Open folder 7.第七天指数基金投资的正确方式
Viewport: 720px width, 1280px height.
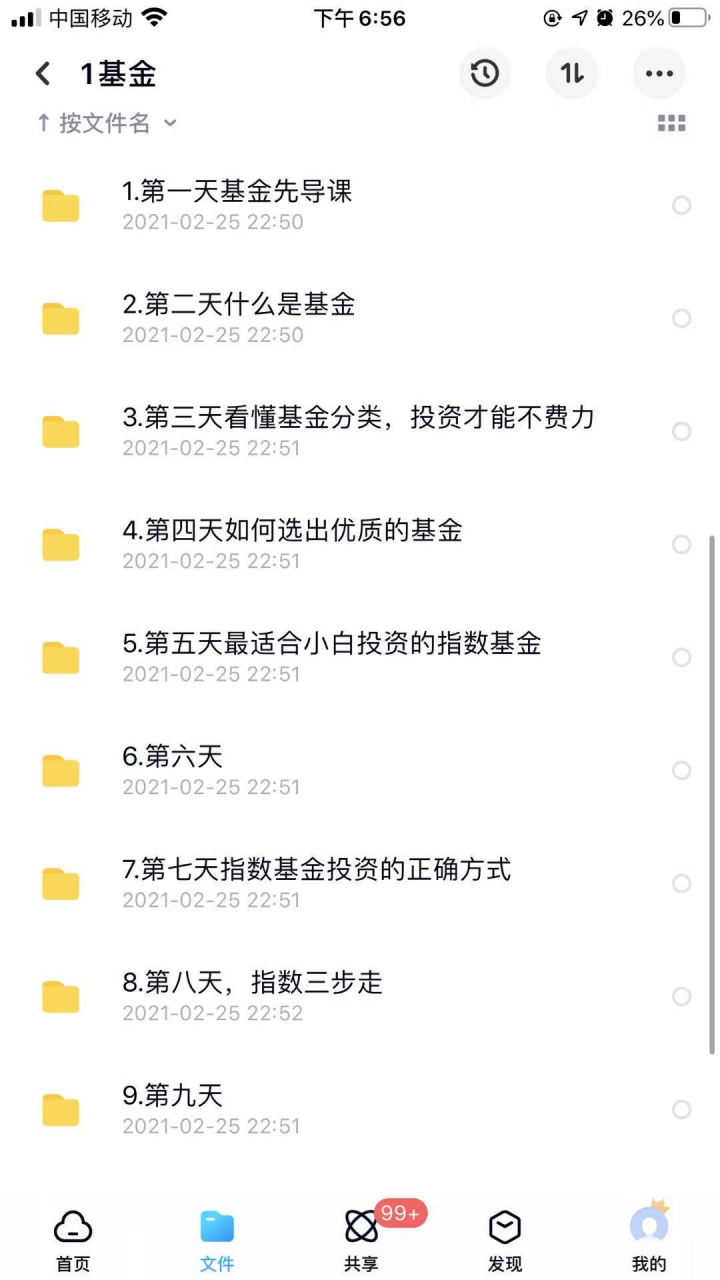[x=360, y=883]
